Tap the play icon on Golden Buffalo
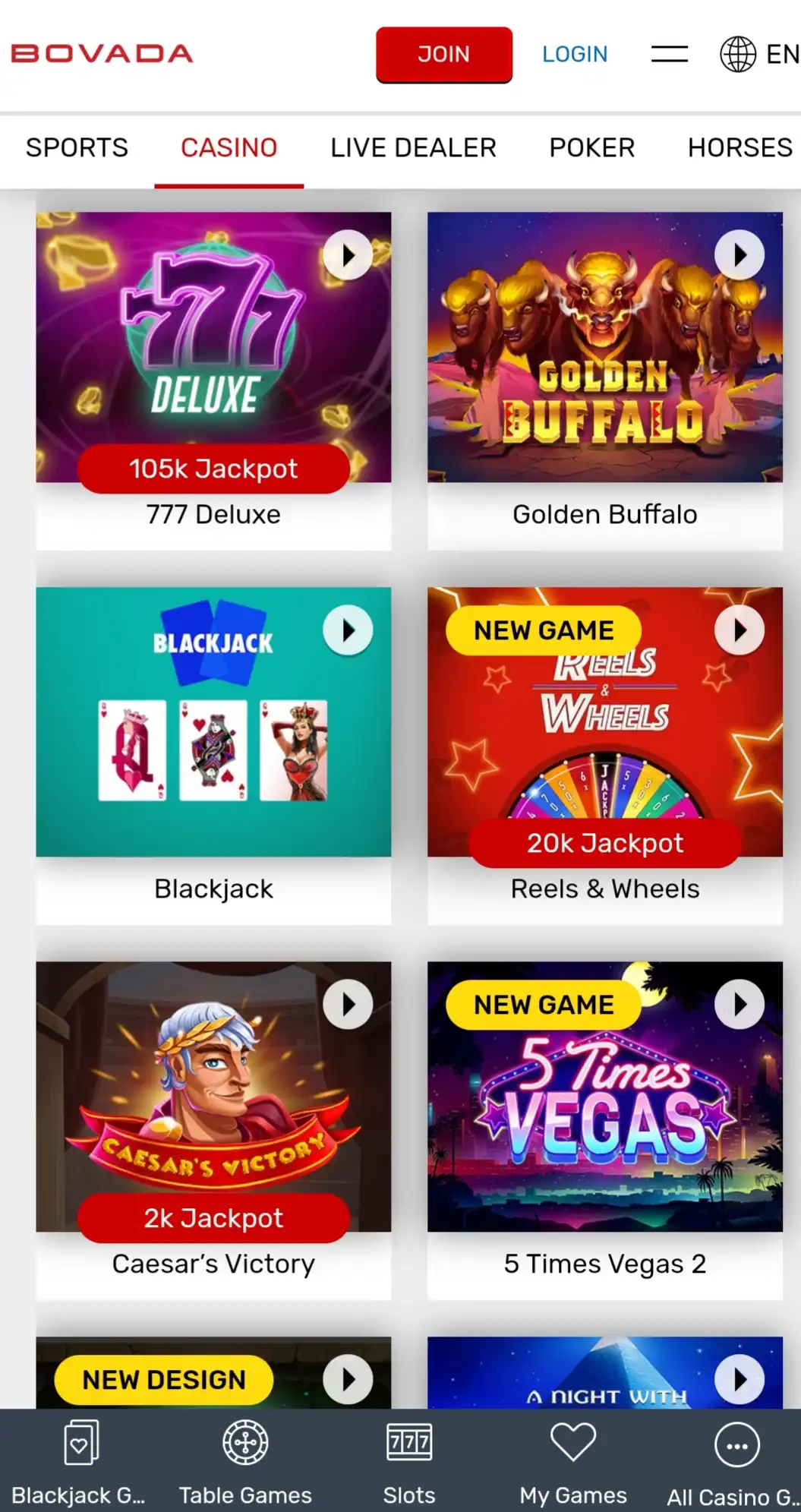 739,255
